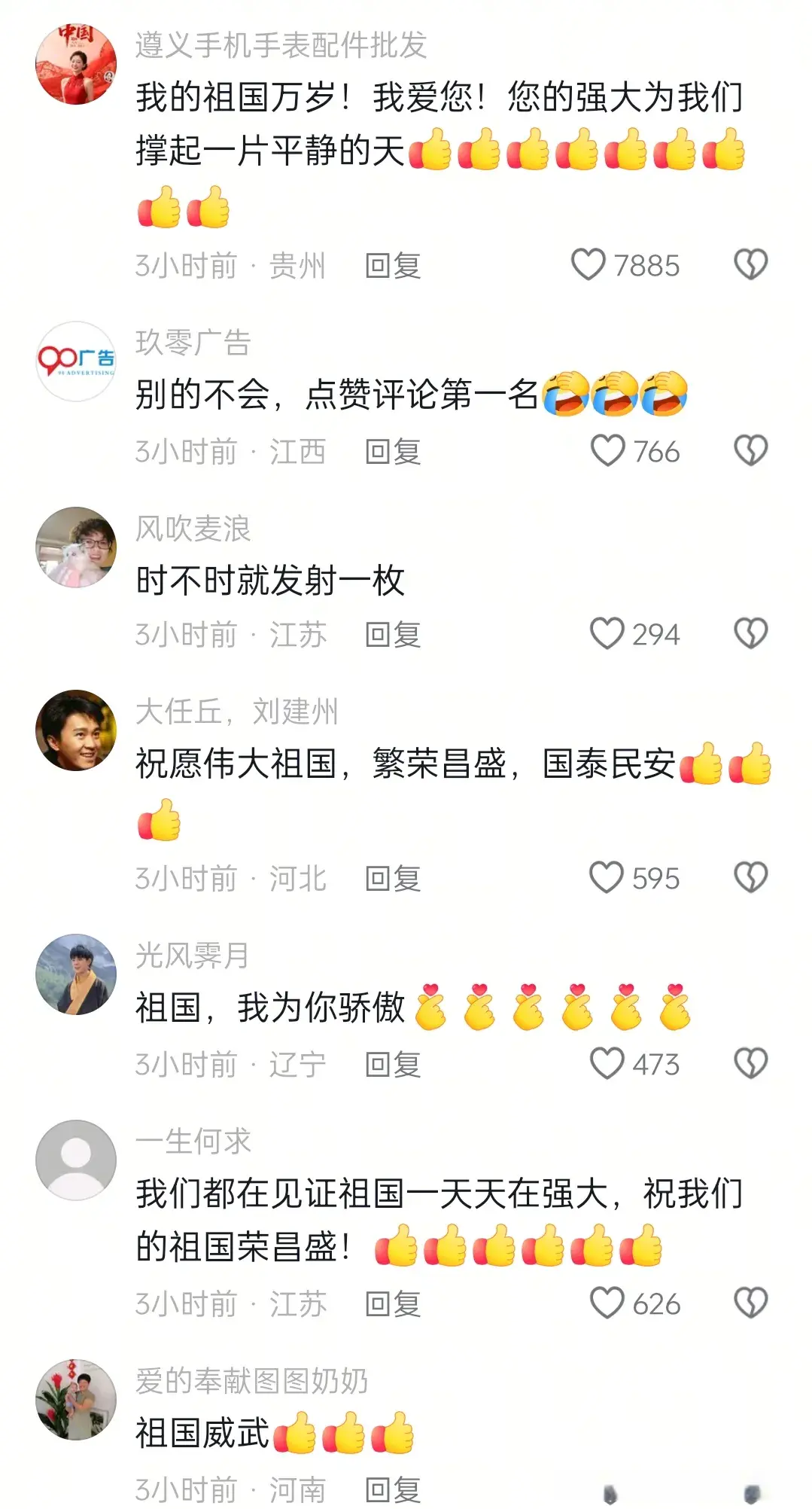Screen dimensions: 812x1509
Task: Open 光风霁月's profile avatar
Action: [76, 974]
